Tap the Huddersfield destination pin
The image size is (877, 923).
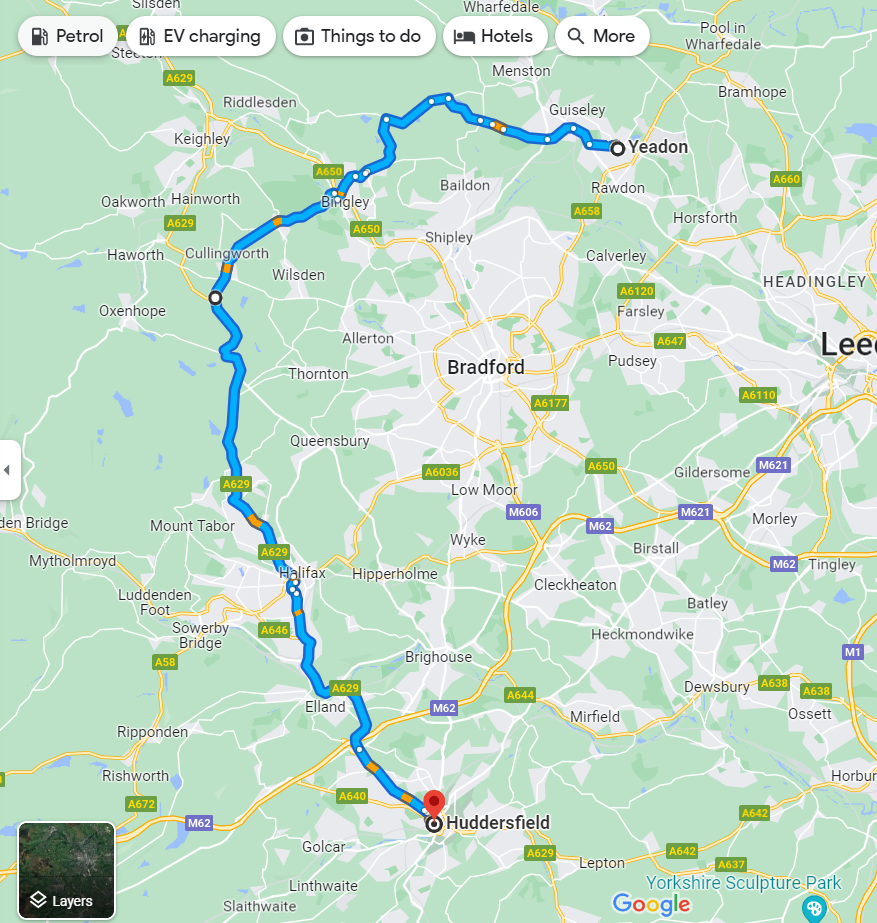tap(434, 805)
